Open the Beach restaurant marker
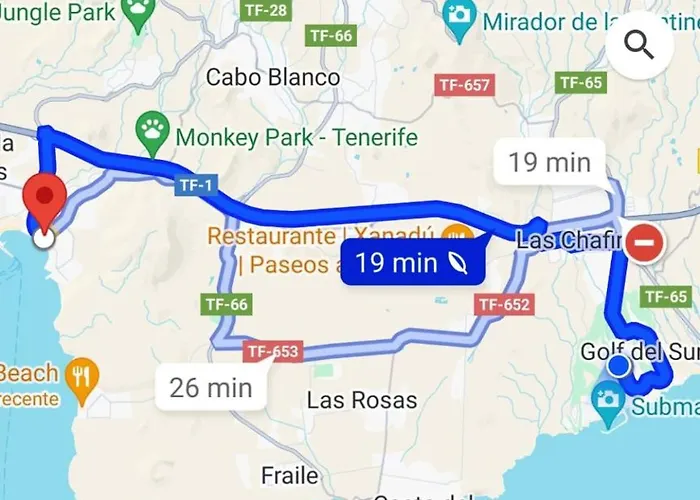The width and height of the screenshot is (700, 500). point(82,375)
